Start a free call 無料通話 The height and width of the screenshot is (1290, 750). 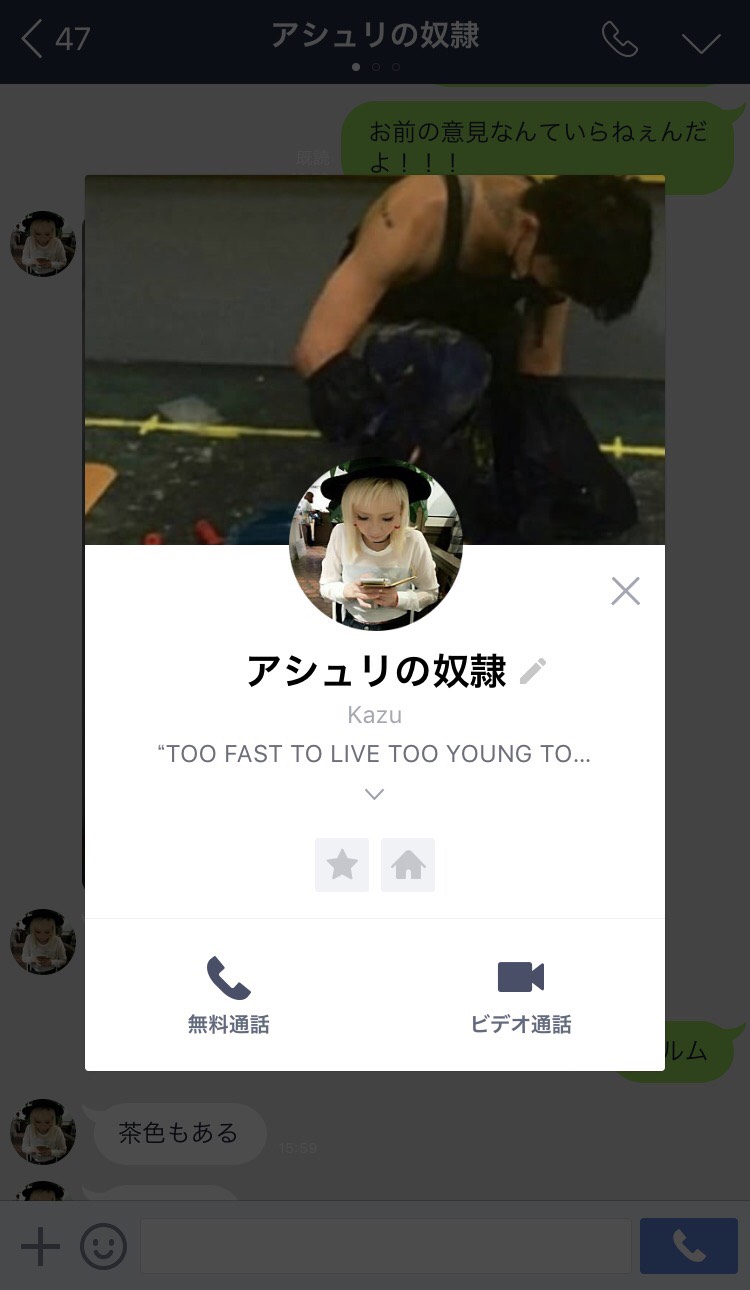tap(228, 994)
